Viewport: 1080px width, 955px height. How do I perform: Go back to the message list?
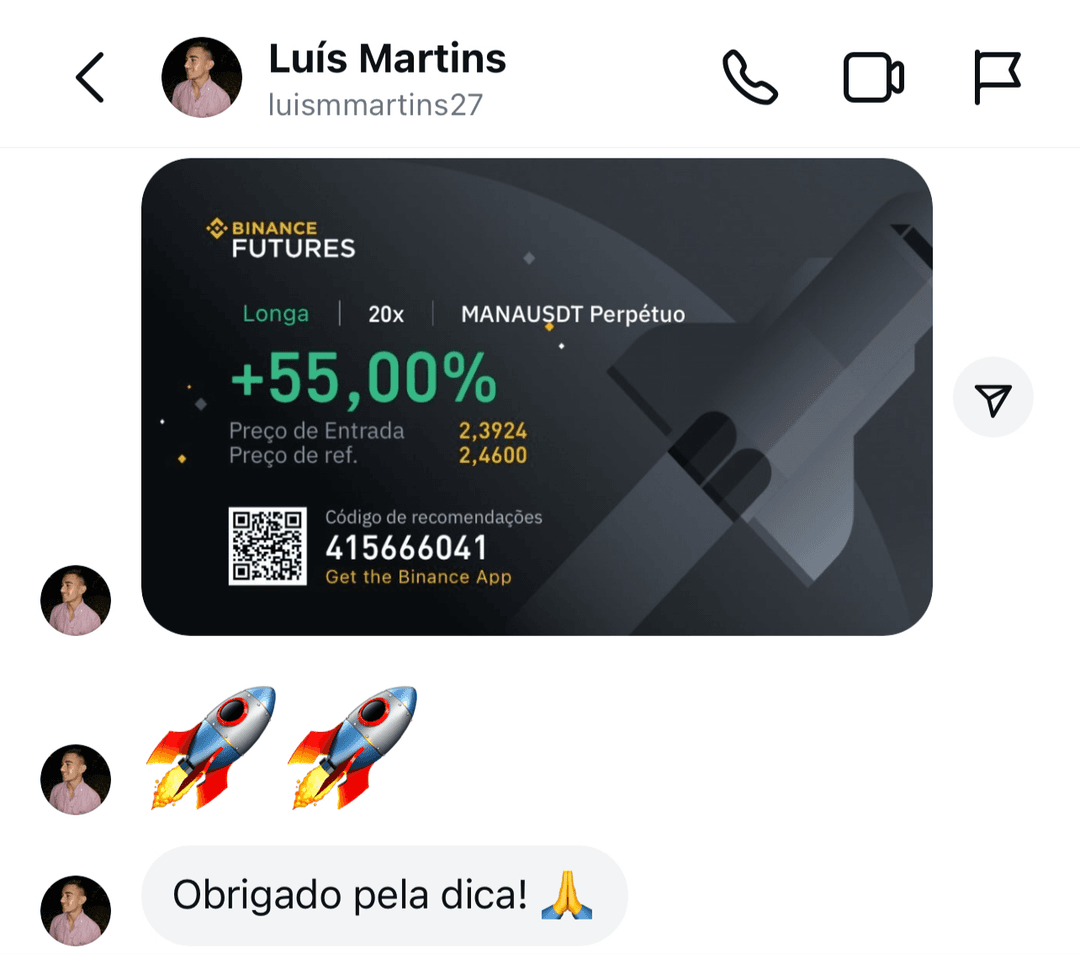(x=90, y=78)
